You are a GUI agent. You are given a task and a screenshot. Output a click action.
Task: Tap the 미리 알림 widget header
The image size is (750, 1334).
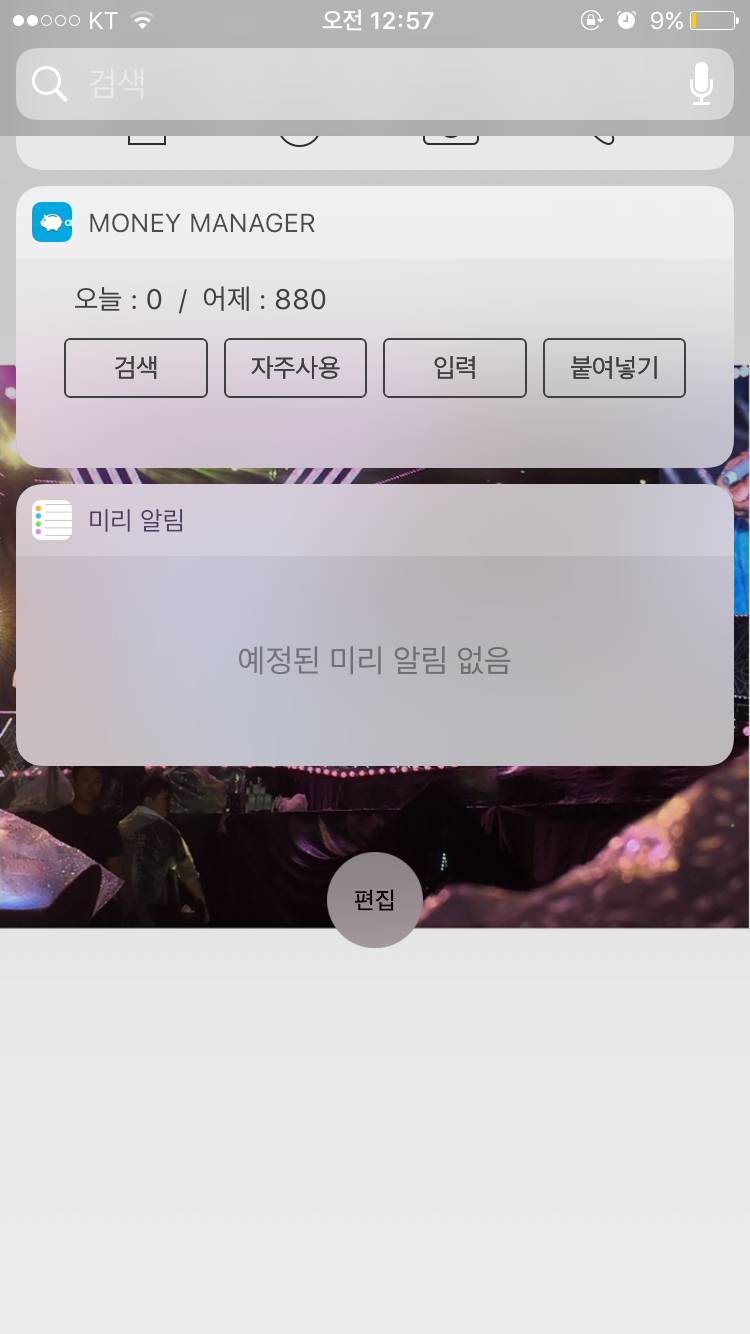click(136, 519)
